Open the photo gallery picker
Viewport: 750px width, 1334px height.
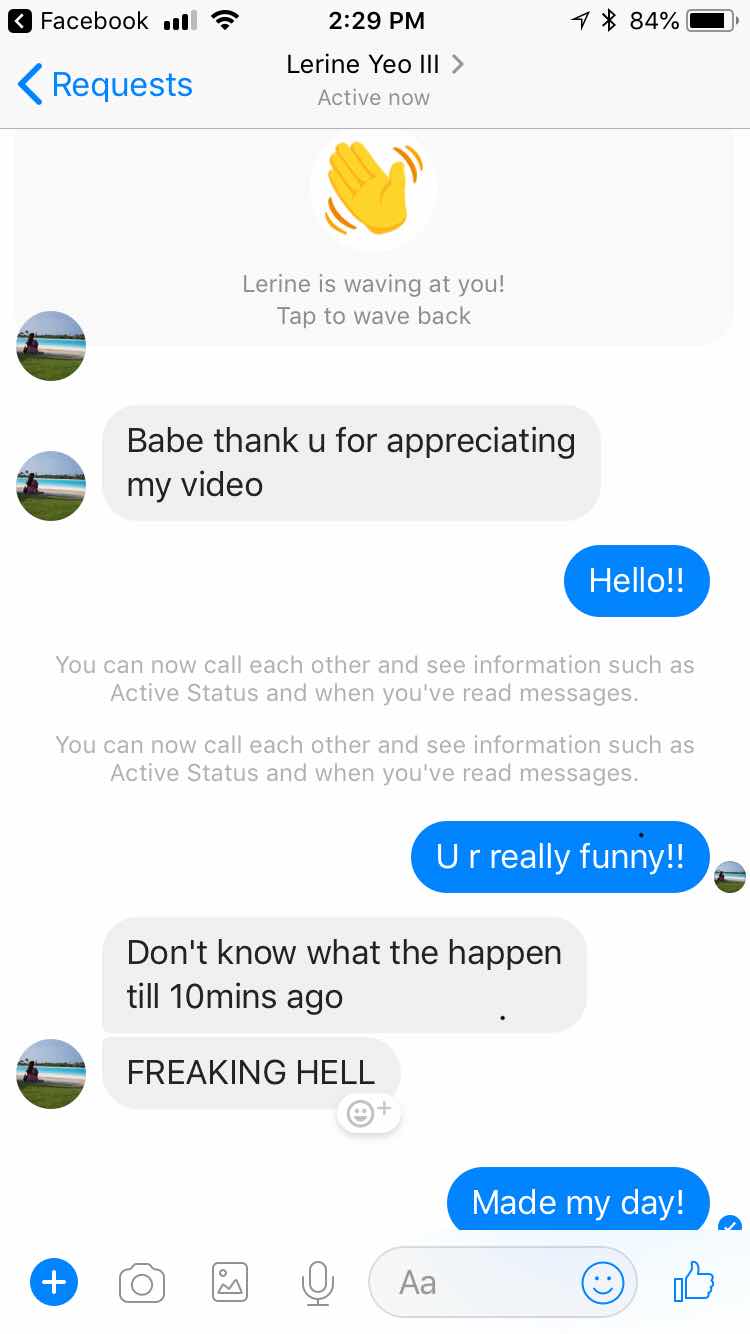coord(230,1282)
